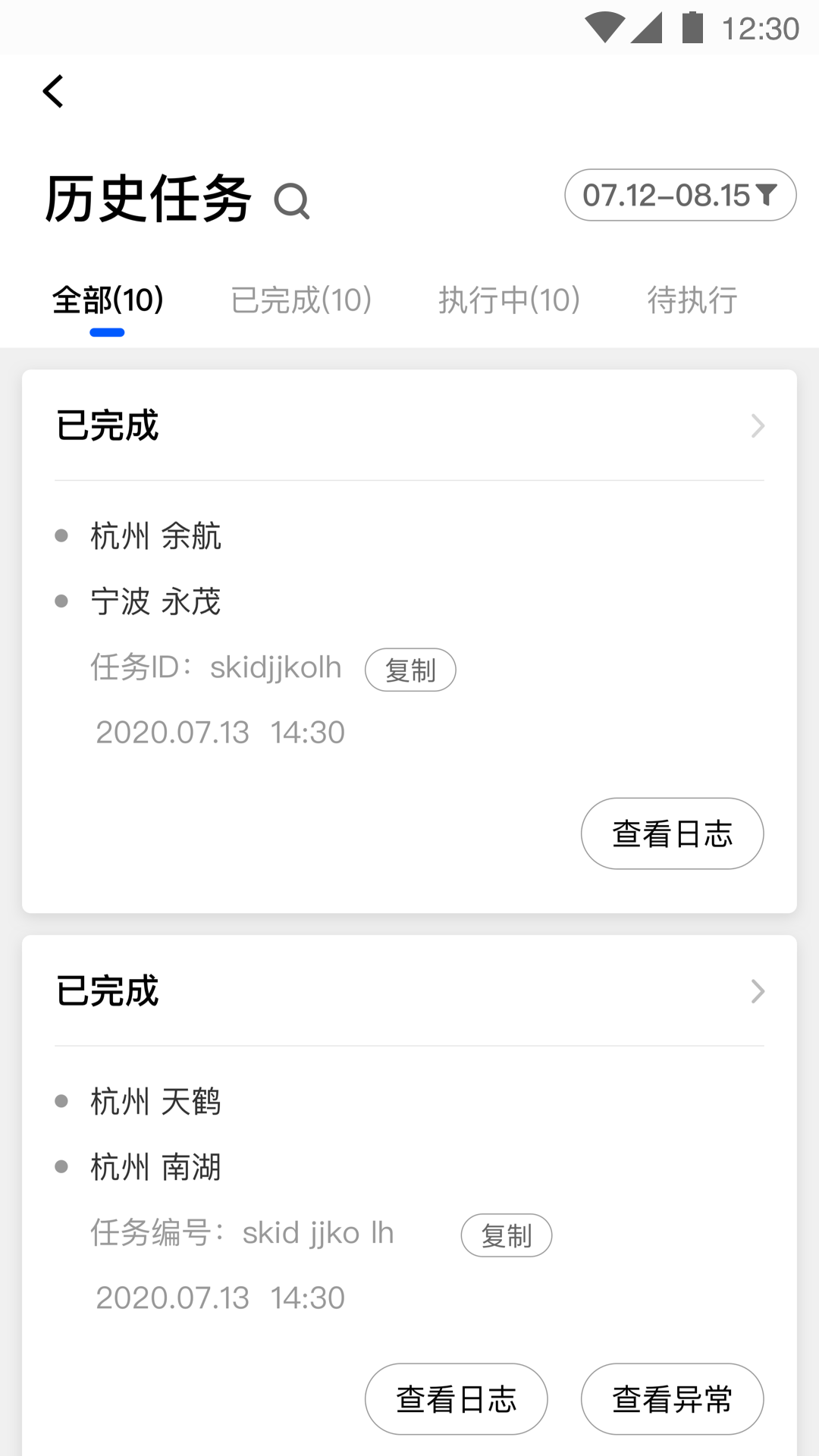Tap the bullet dot beside 杭州 天鹤
The image size is (819, 1456).
coord(63,1101)
